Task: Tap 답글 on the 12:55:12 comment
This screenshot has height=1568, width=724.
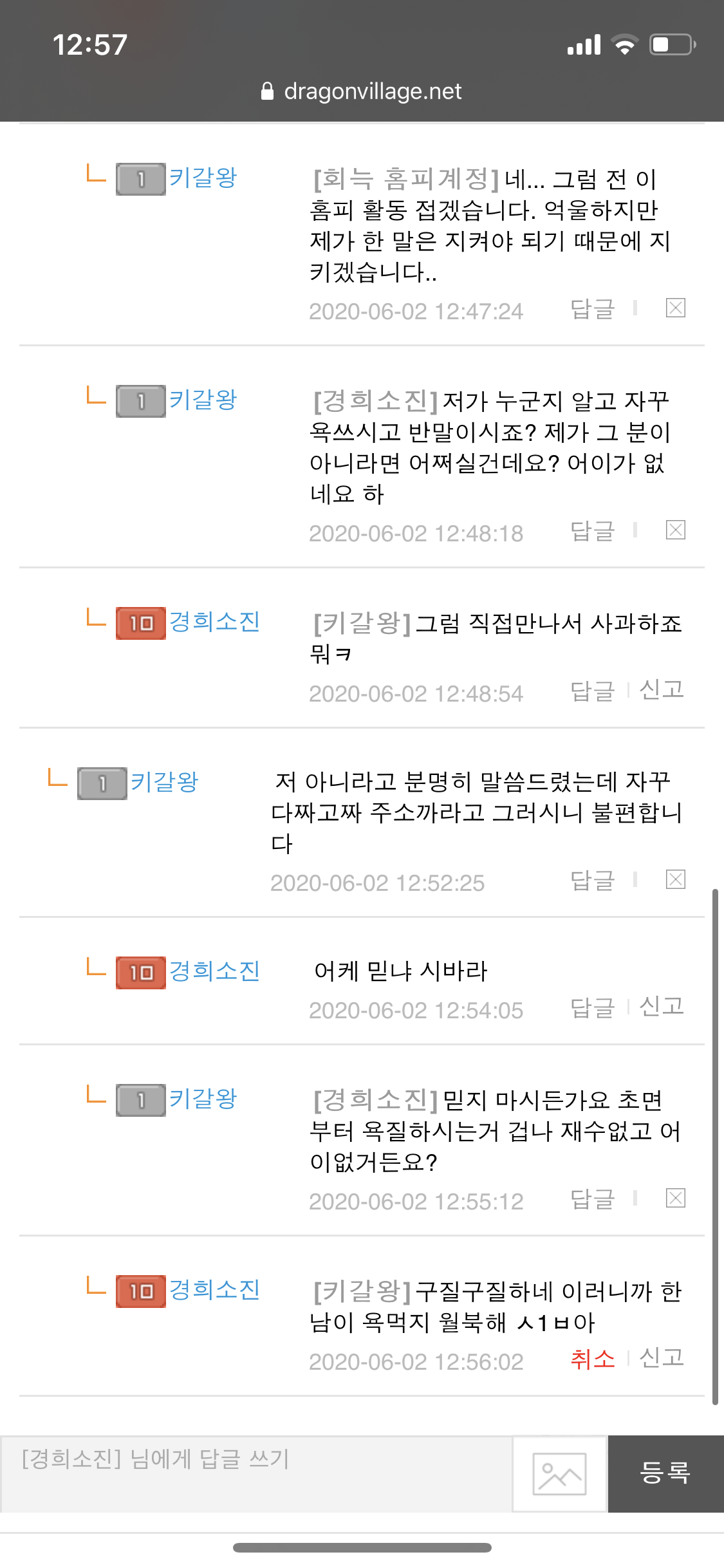Action: [x=592, y=1200]
